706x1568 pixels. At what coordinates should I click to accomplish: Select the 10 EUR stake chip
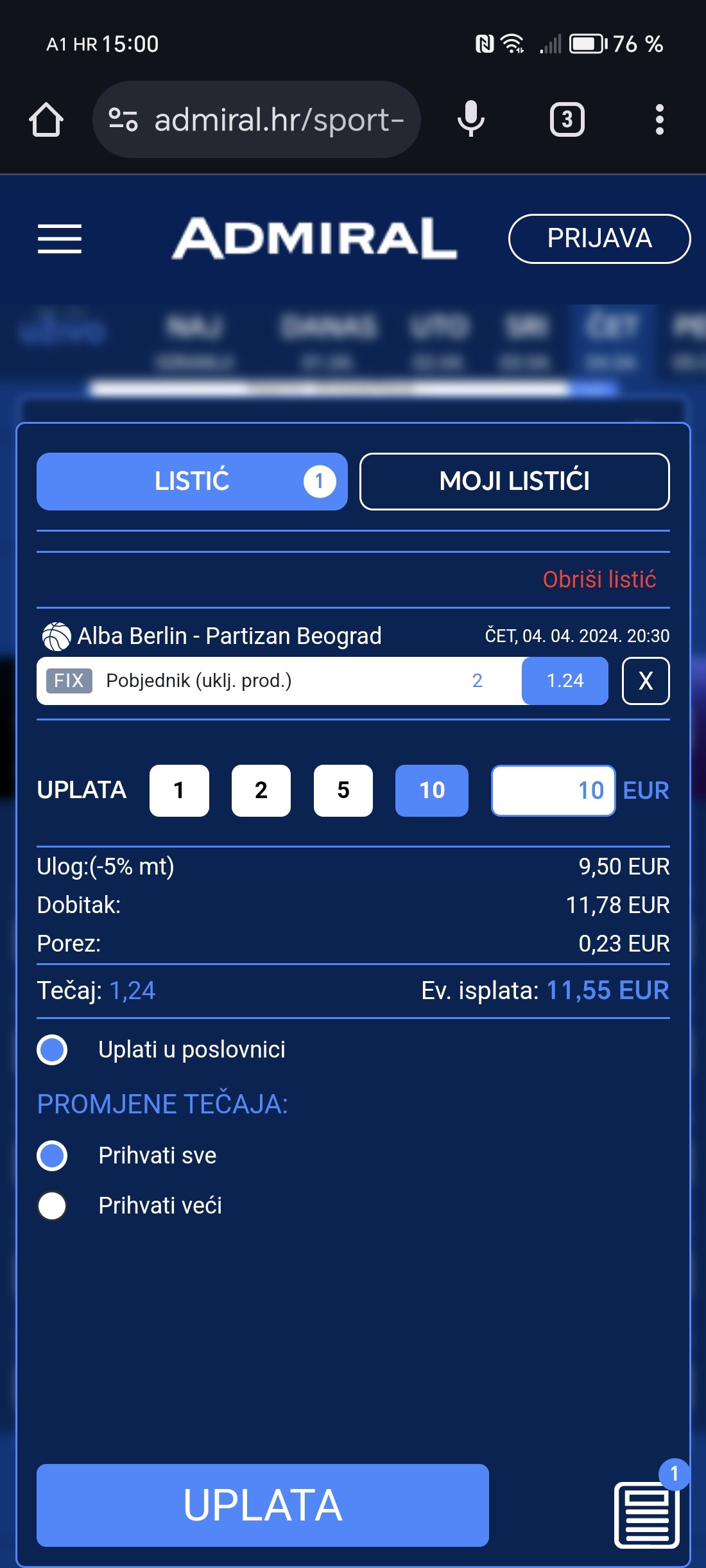(x=432, y=790)
